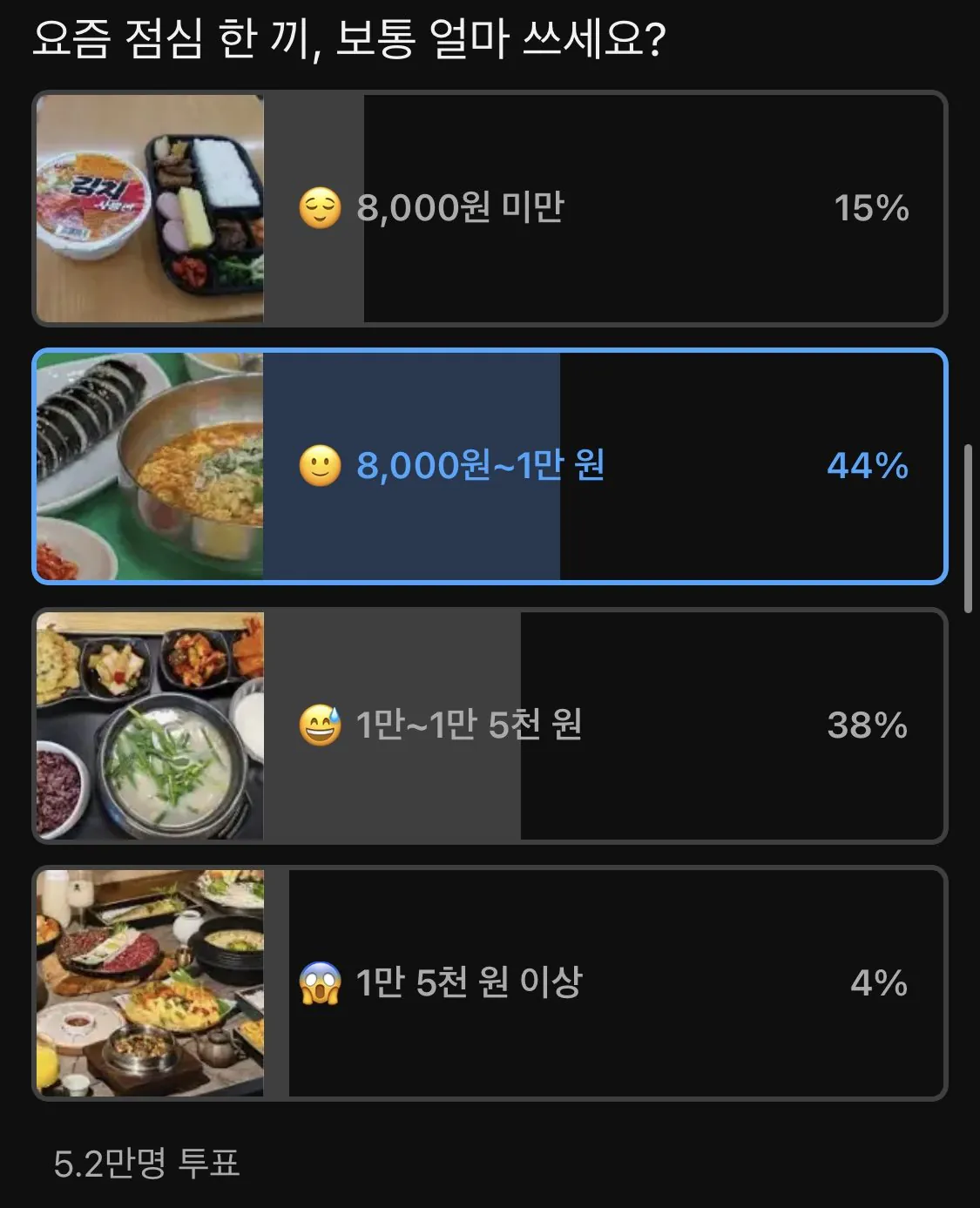Screen dimensions: 980x1208
Task: Vote for 1만~1만 5천 원 option
Action: (490, 725)
